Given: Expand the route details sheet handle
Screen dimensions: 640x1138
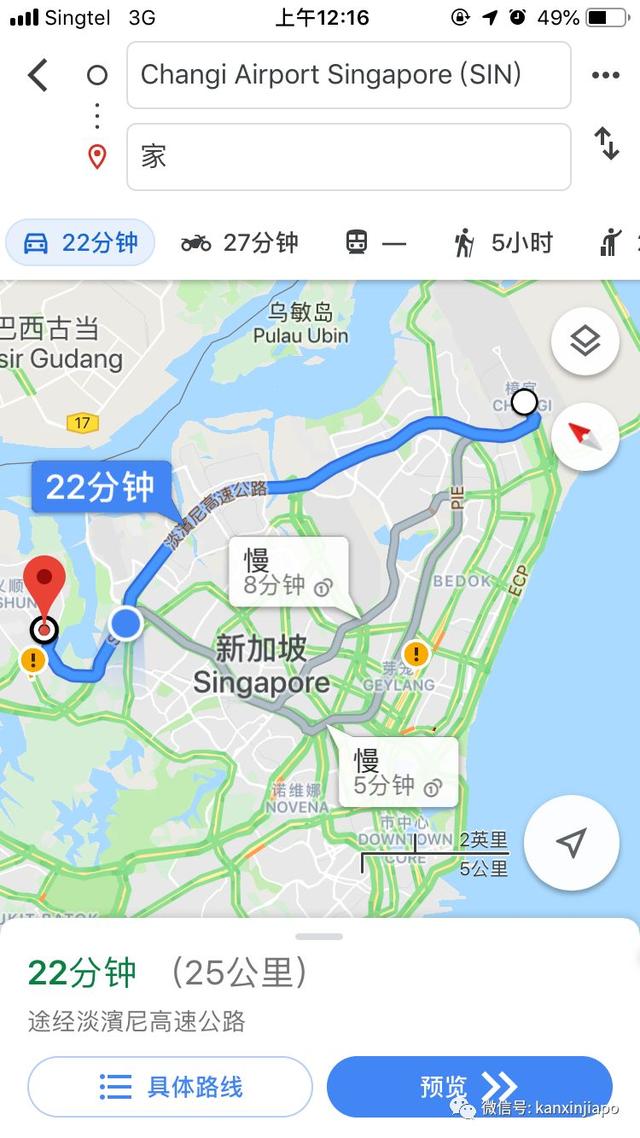Looking at the screenshot, I should (x=320, y=937).
